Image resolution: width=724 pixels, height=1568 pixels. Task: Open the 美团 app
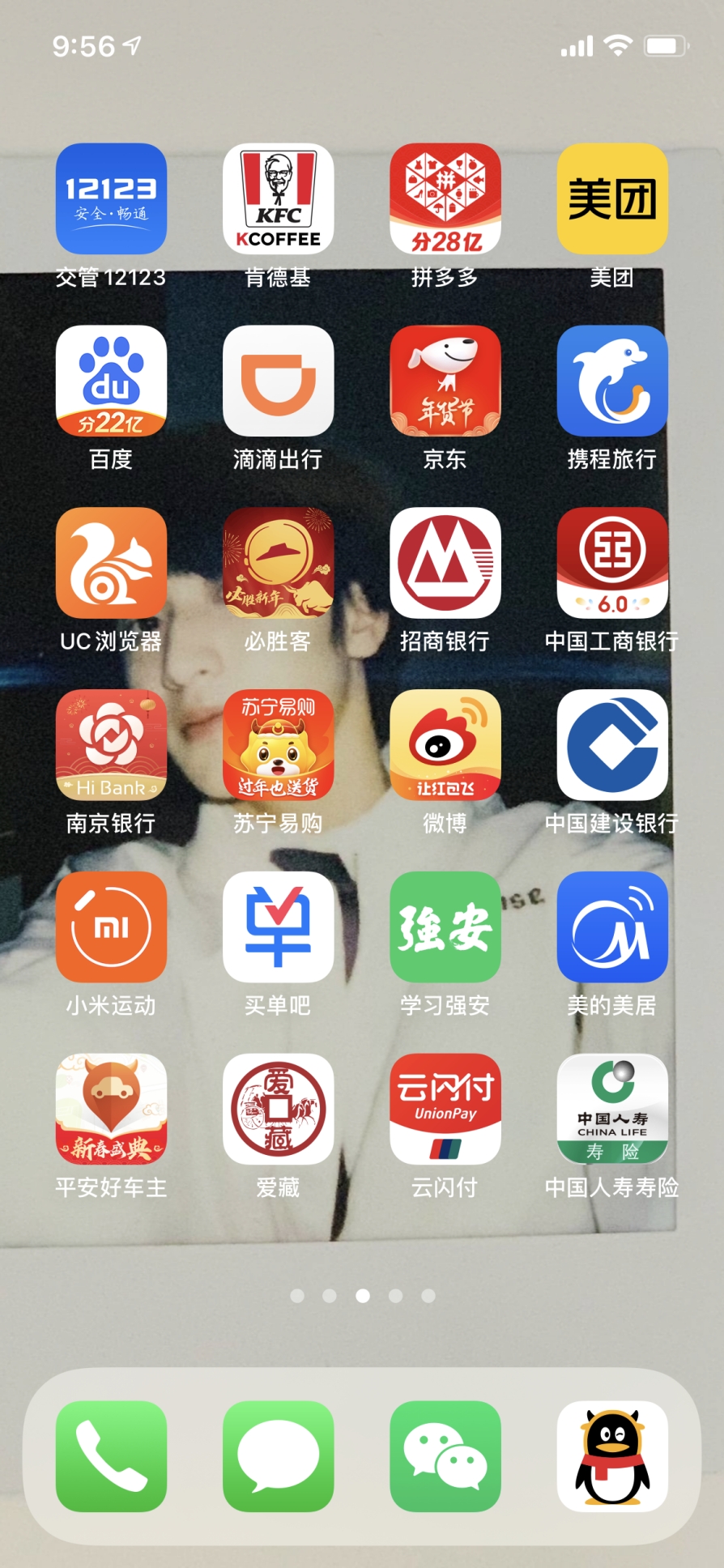[611, 199]
